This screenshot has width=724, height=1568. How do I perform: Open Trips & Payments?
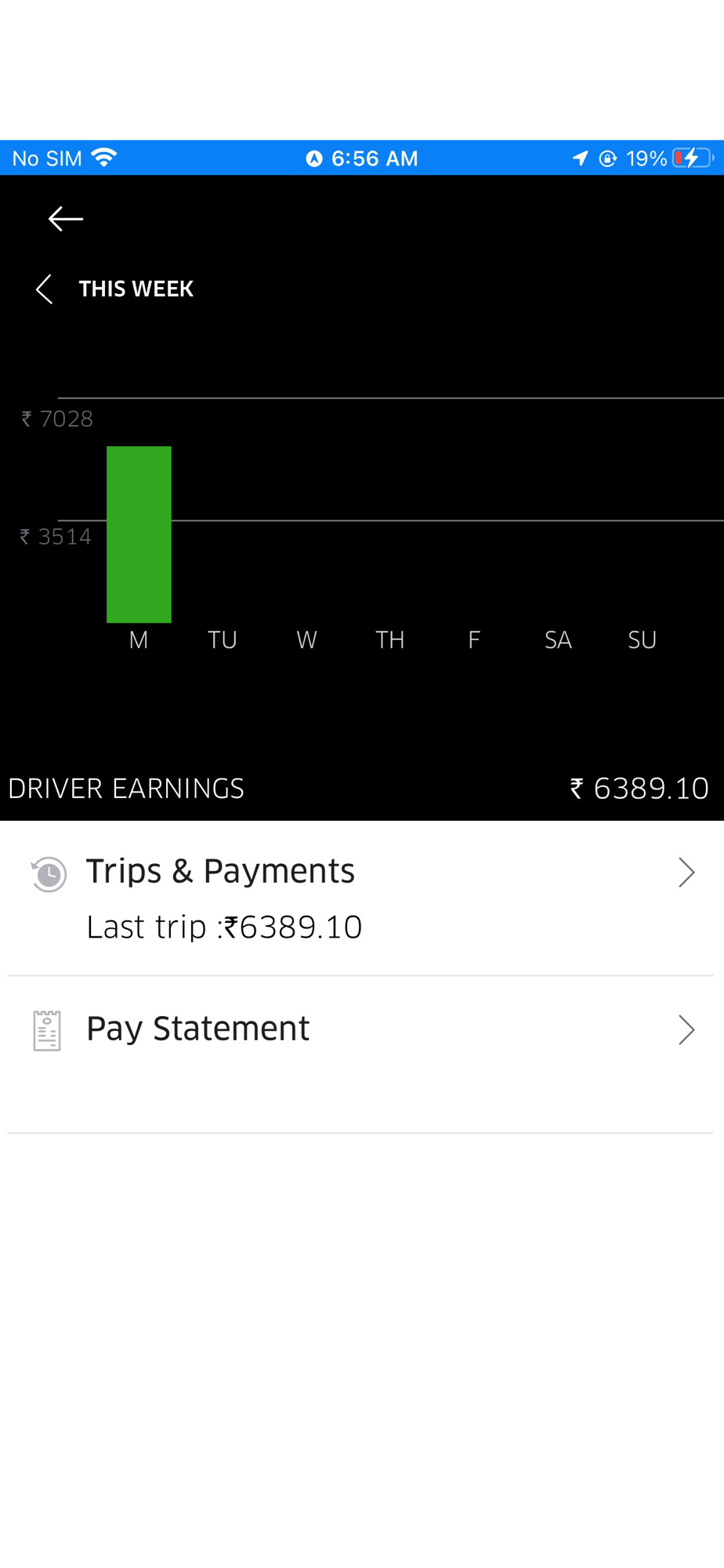point(360,898)
